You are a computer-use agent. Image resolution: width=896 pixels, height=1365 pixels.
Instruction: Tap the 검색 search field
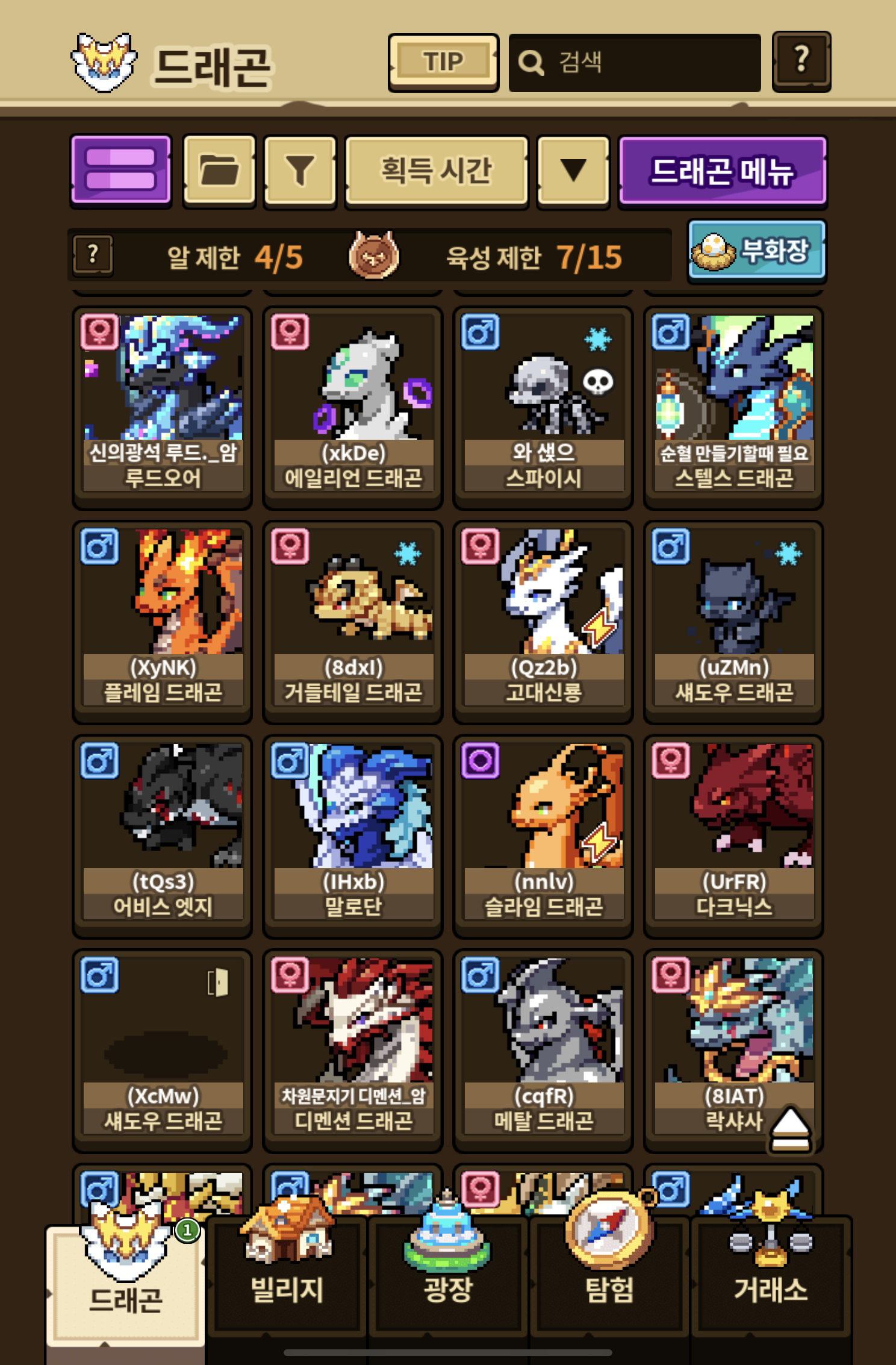click(x=635, y=63)
